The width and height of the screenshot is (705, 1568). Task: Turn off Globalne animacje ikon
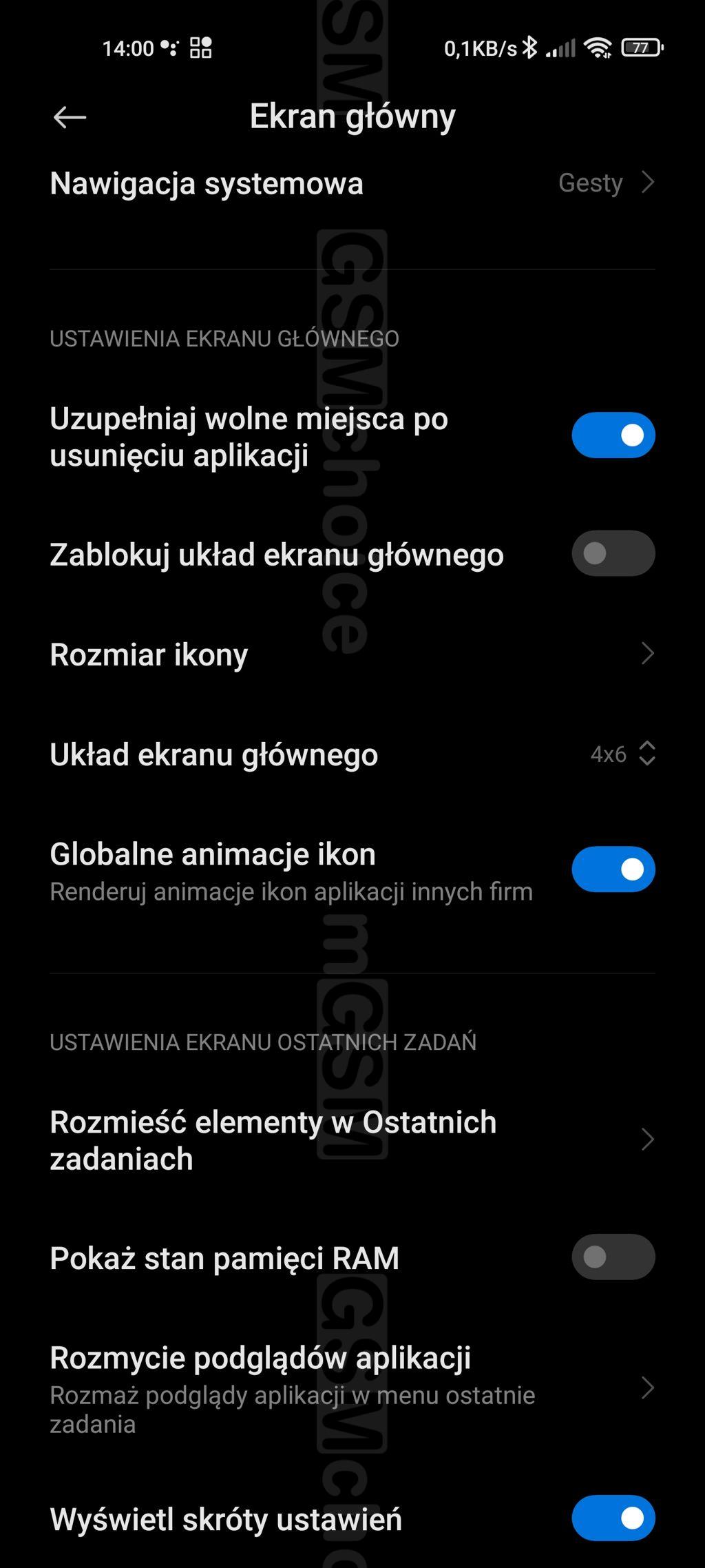pos(613,869)
